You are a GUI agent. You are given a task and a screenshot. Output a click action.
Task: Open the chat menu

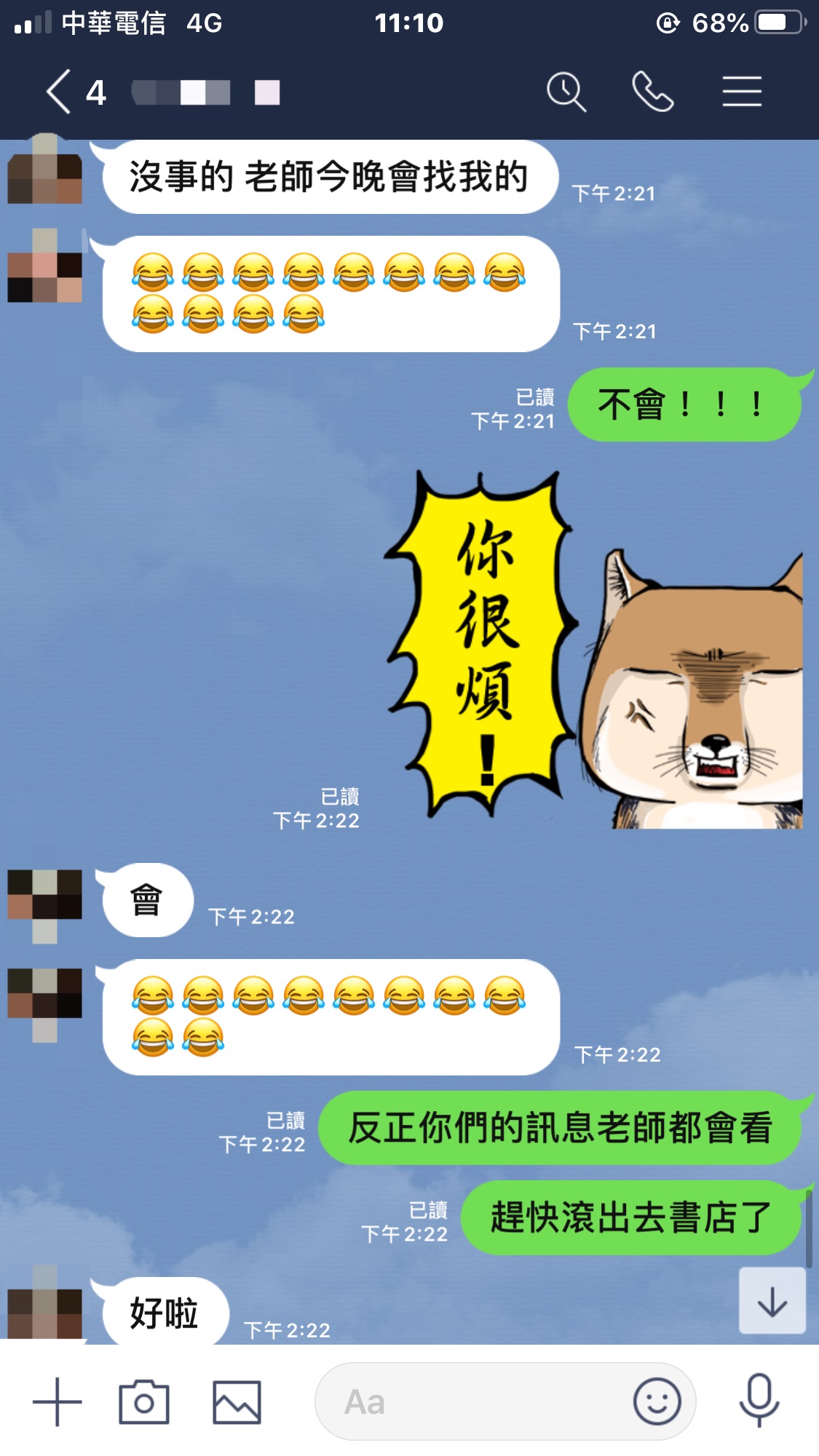click(742, 92)
